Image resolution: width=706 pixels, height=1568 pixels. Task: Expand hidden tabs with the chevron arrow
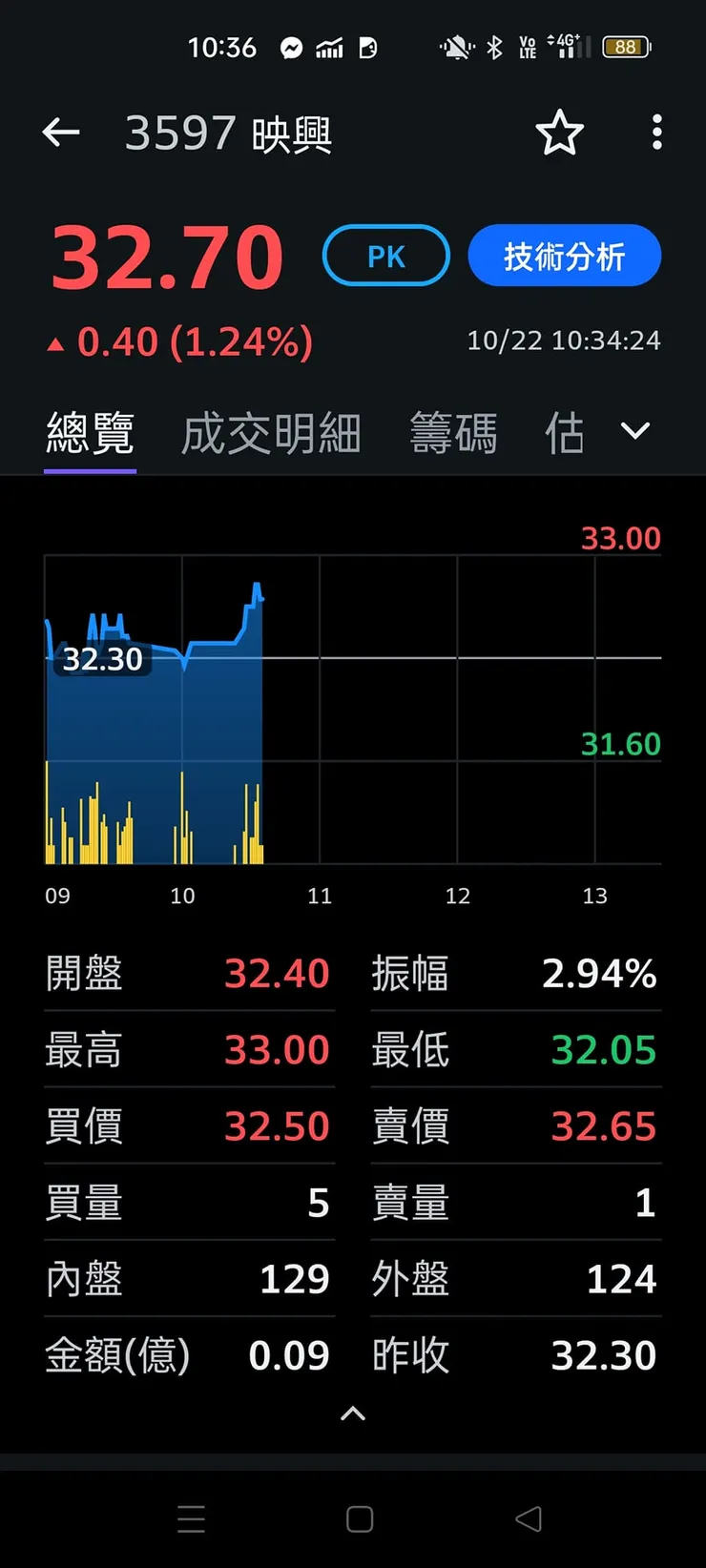coord(633,432)
